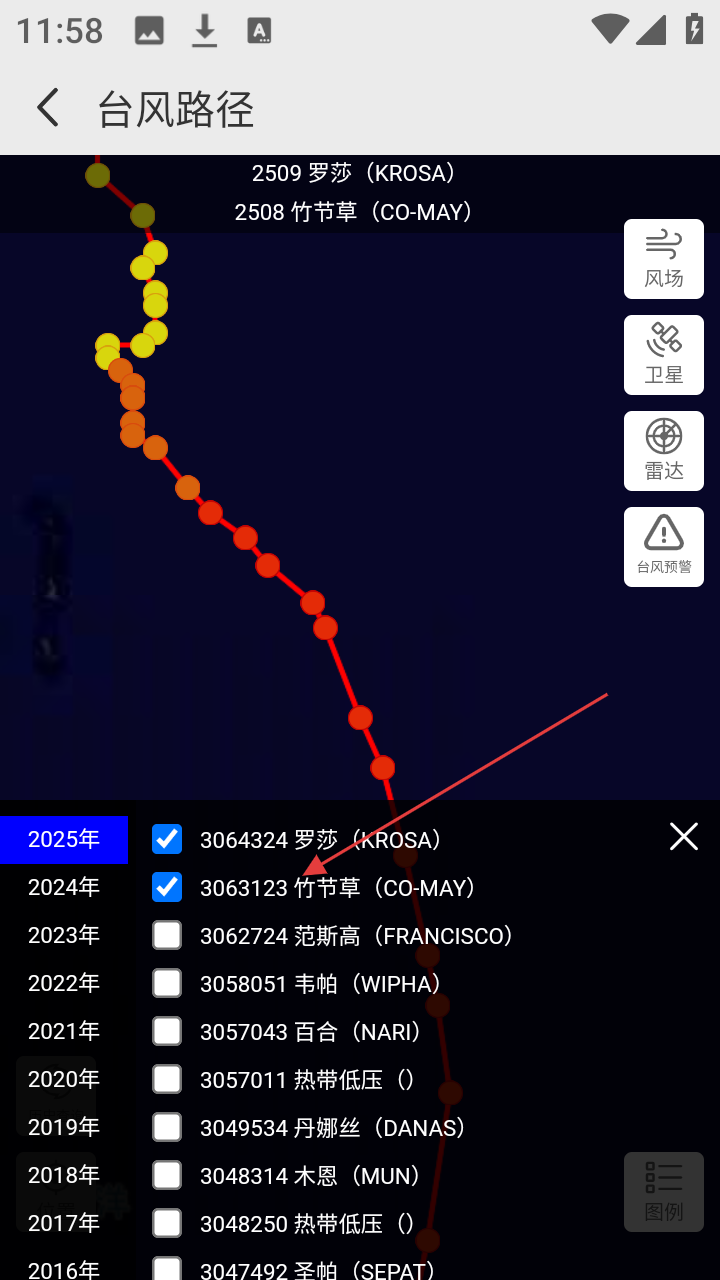
Task: Show typhoon 丹娜丝 (DANAS) path
Action: [167, 1127]
